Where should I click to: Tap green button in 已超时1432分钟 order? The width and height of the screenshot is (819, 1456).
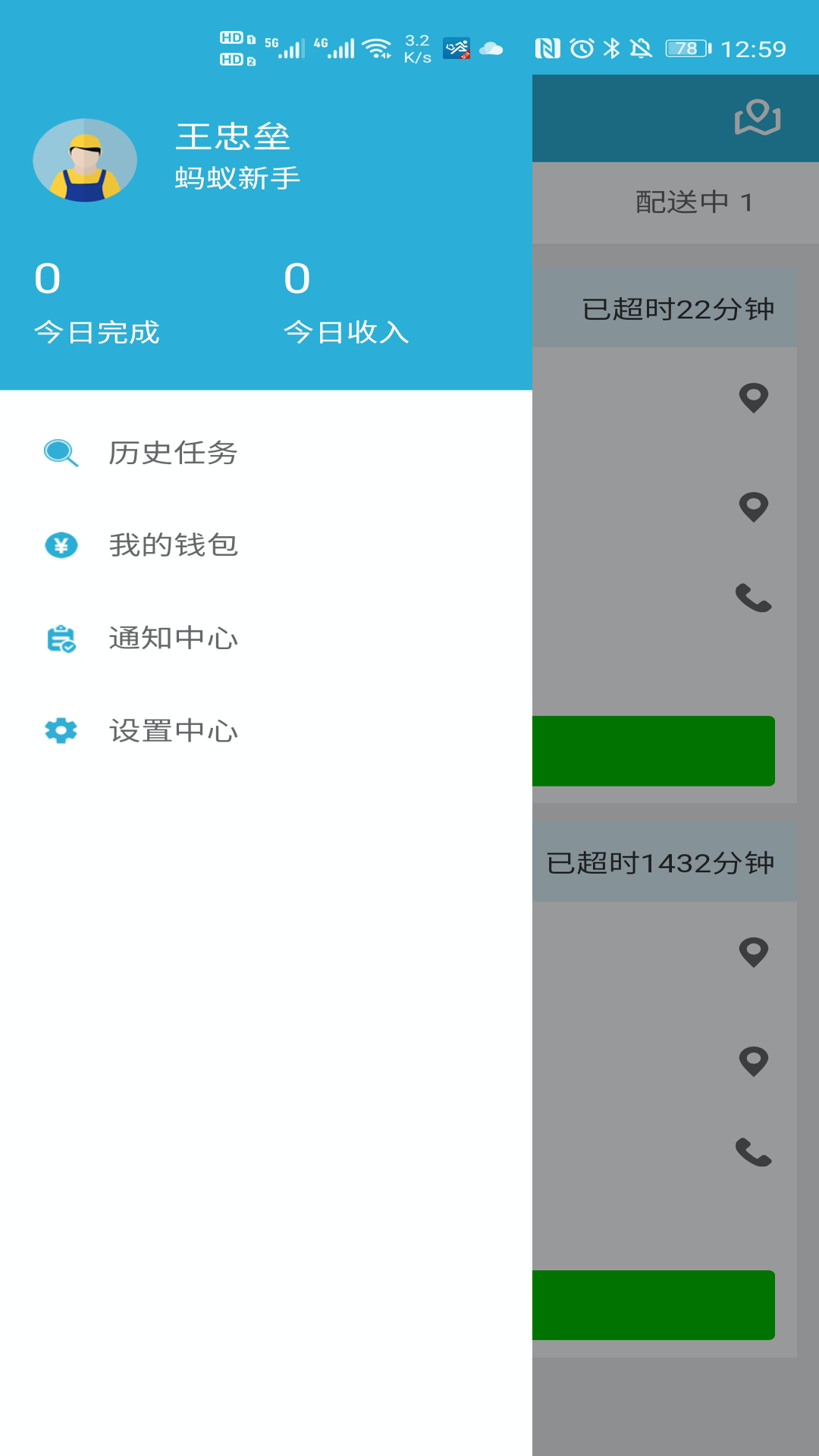pos(654,1305)
